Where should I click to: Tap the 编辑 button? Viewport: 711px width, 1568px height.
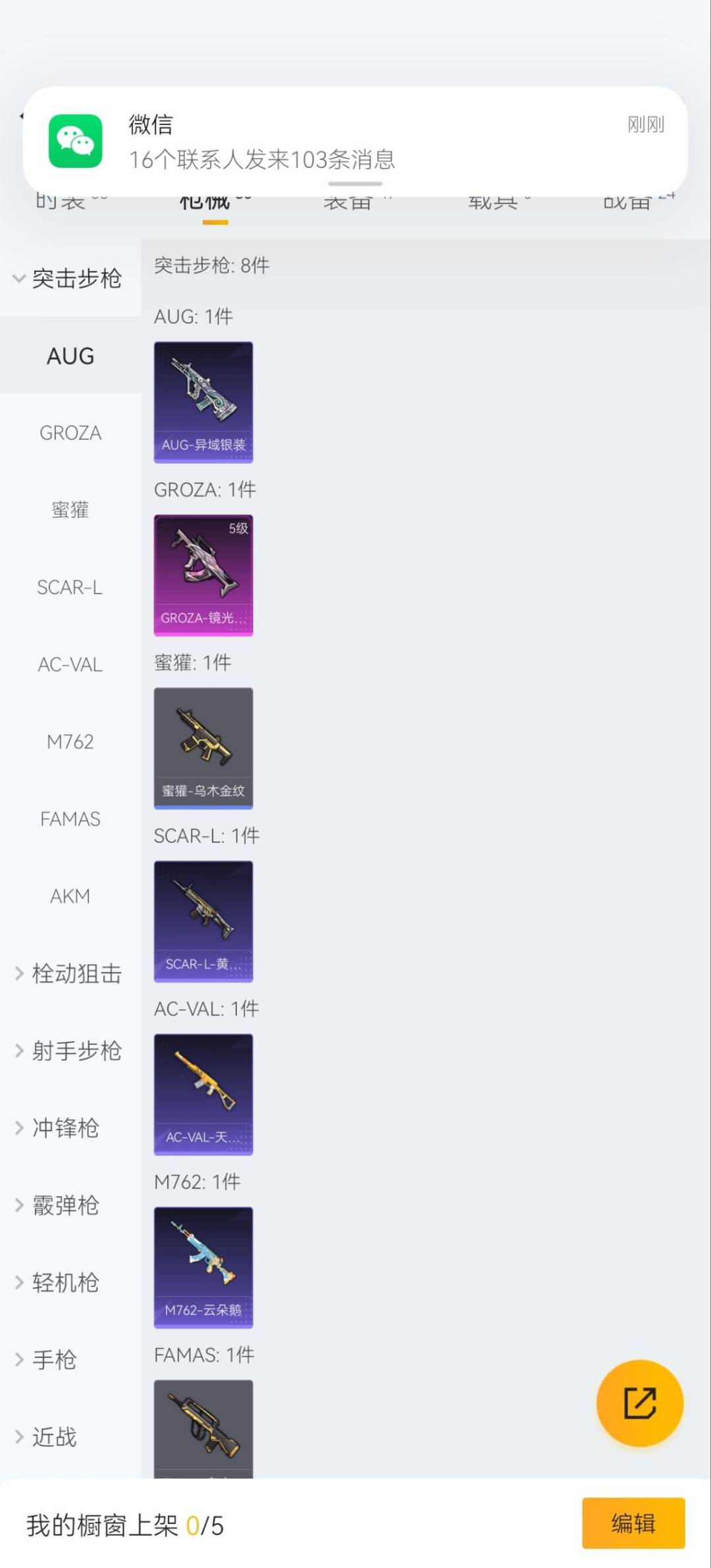coord(633,1523)
